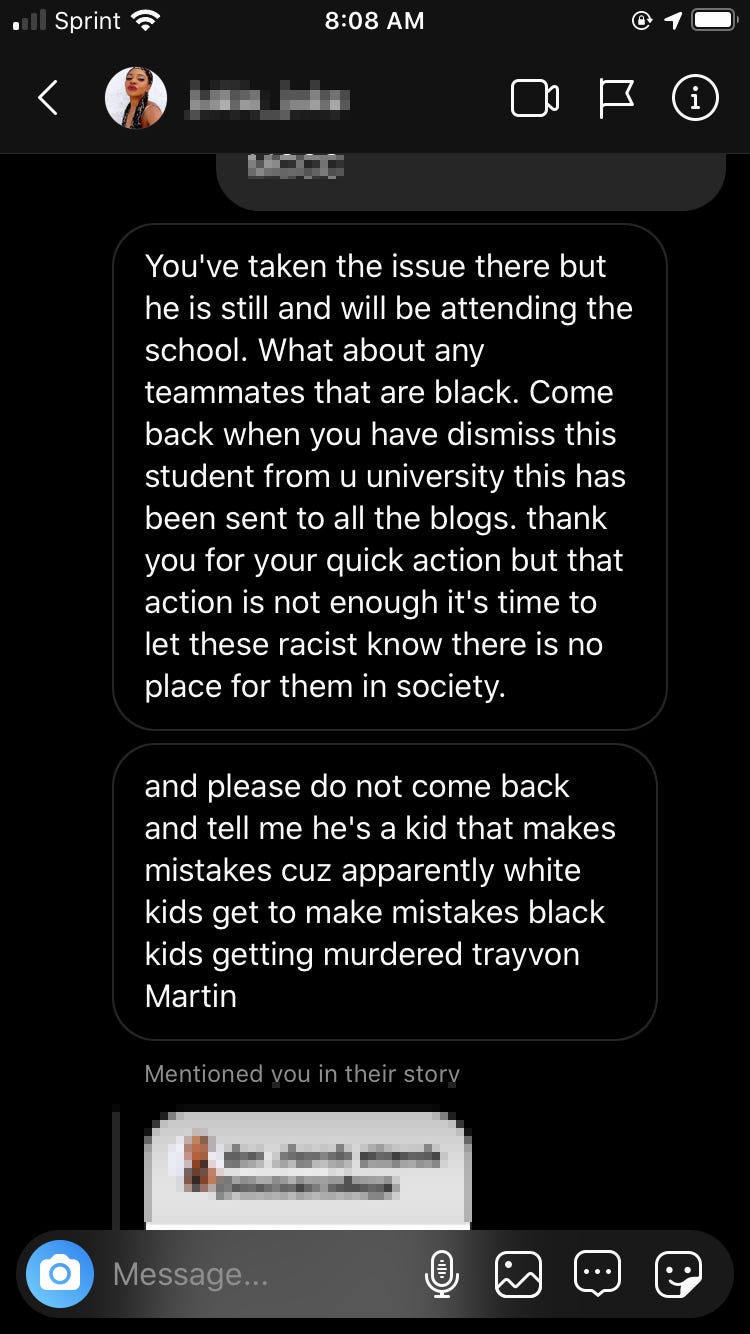Open quick replies bubble
This screenshot has height=1334, width=750.
coord(597,1274)
